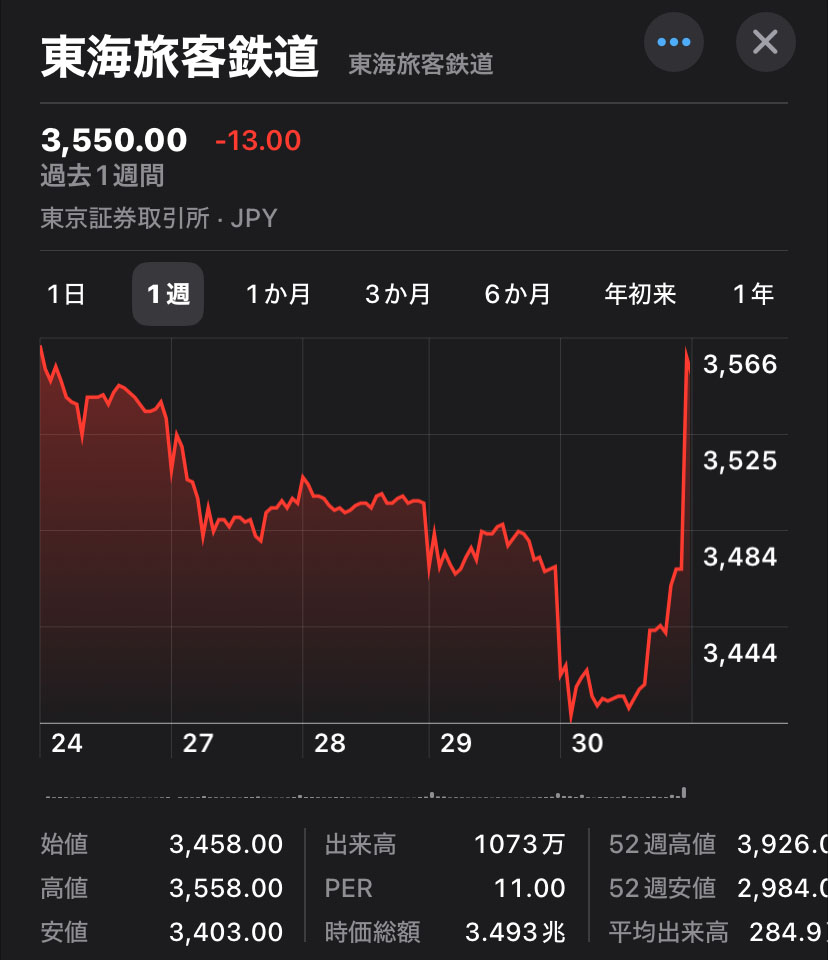Show the 1か月 chart range
The width and height of the screenshot is (828, 960).
[278, 294]
